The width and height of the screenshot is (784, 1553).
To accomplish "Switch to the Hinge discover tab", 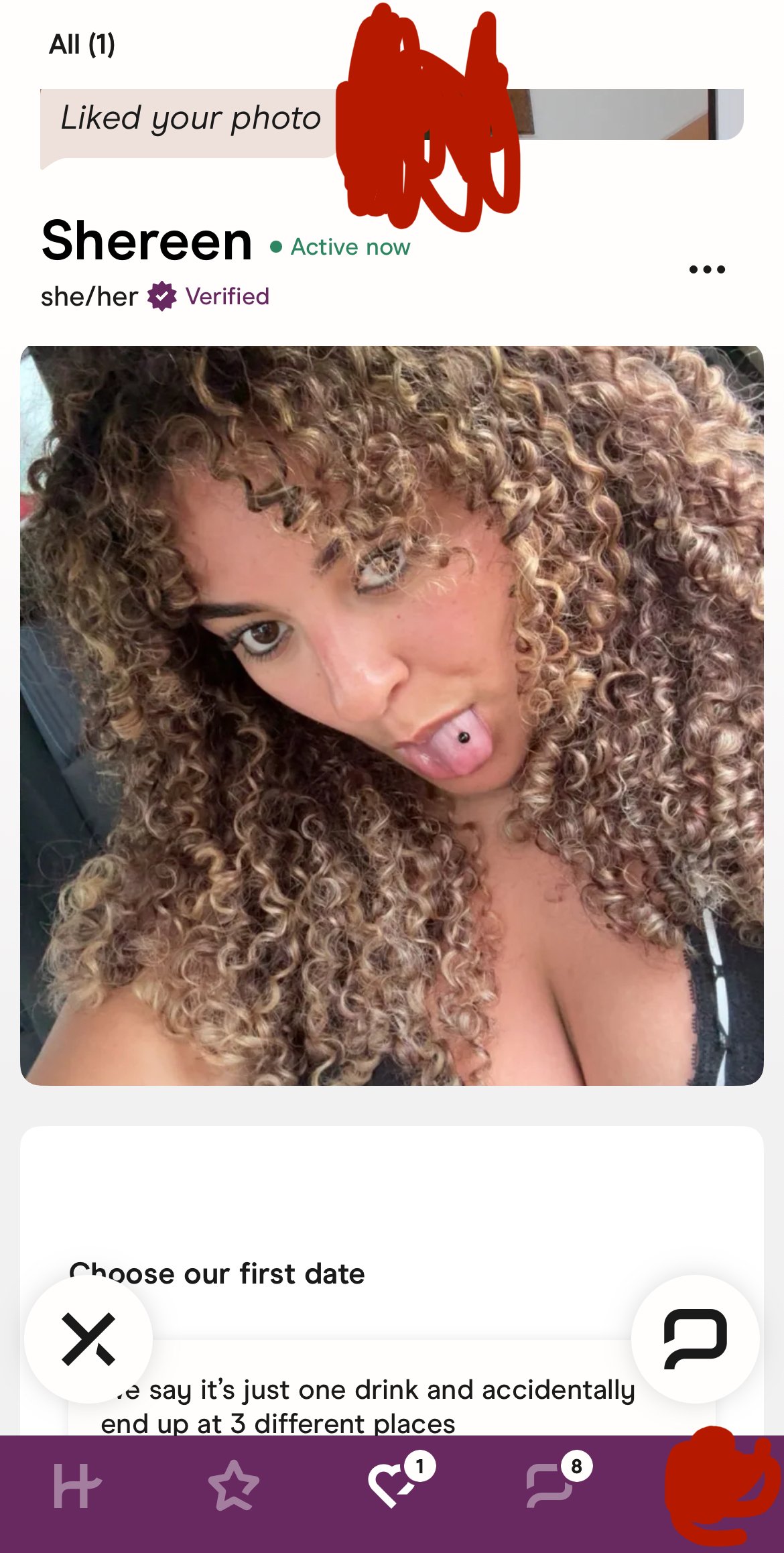I will [77, 1485].
